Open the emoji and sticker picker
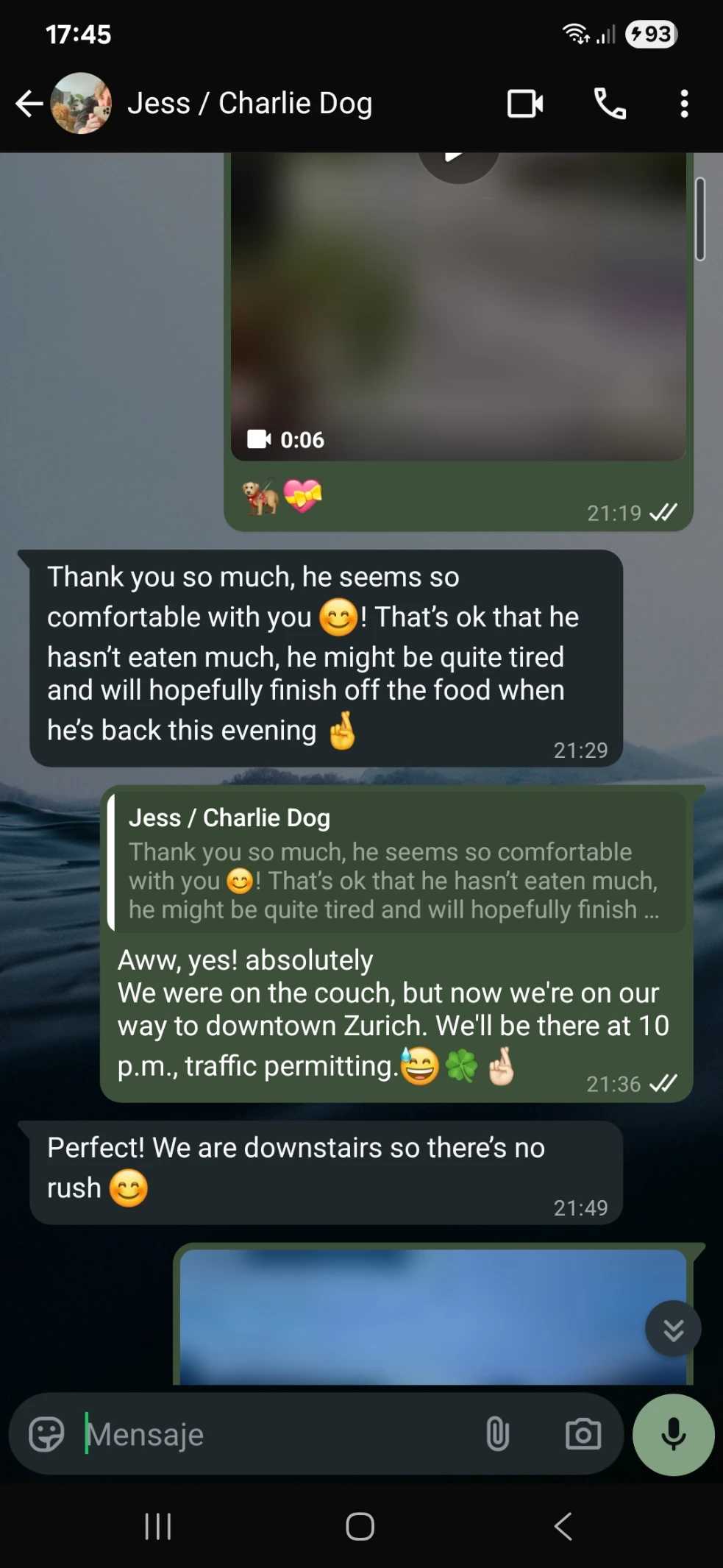 coord(46,1434)
